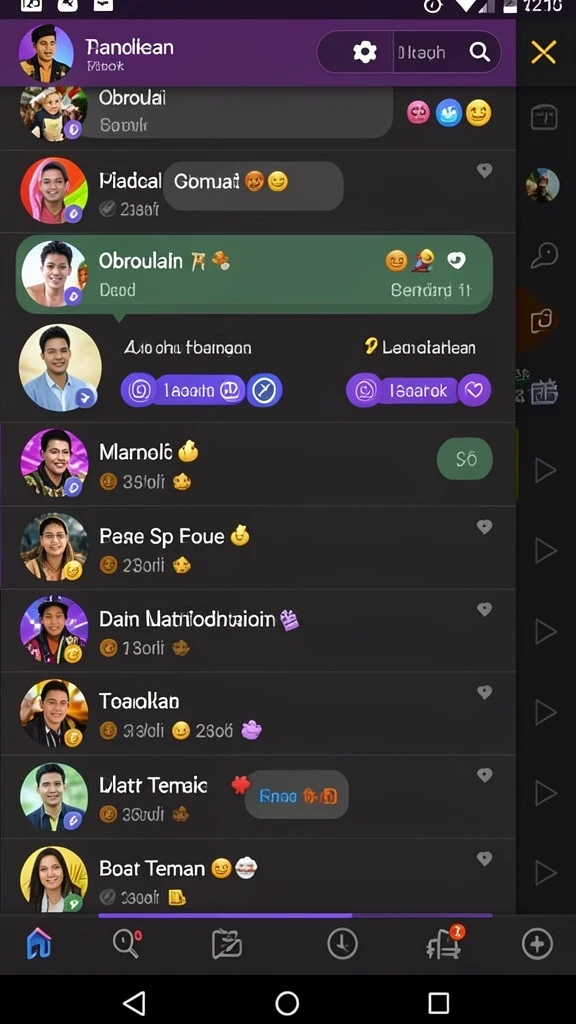Open the chat with Boat Teman
The image size is (576, 1024).
pyautogui.click(x=257, y=876)
